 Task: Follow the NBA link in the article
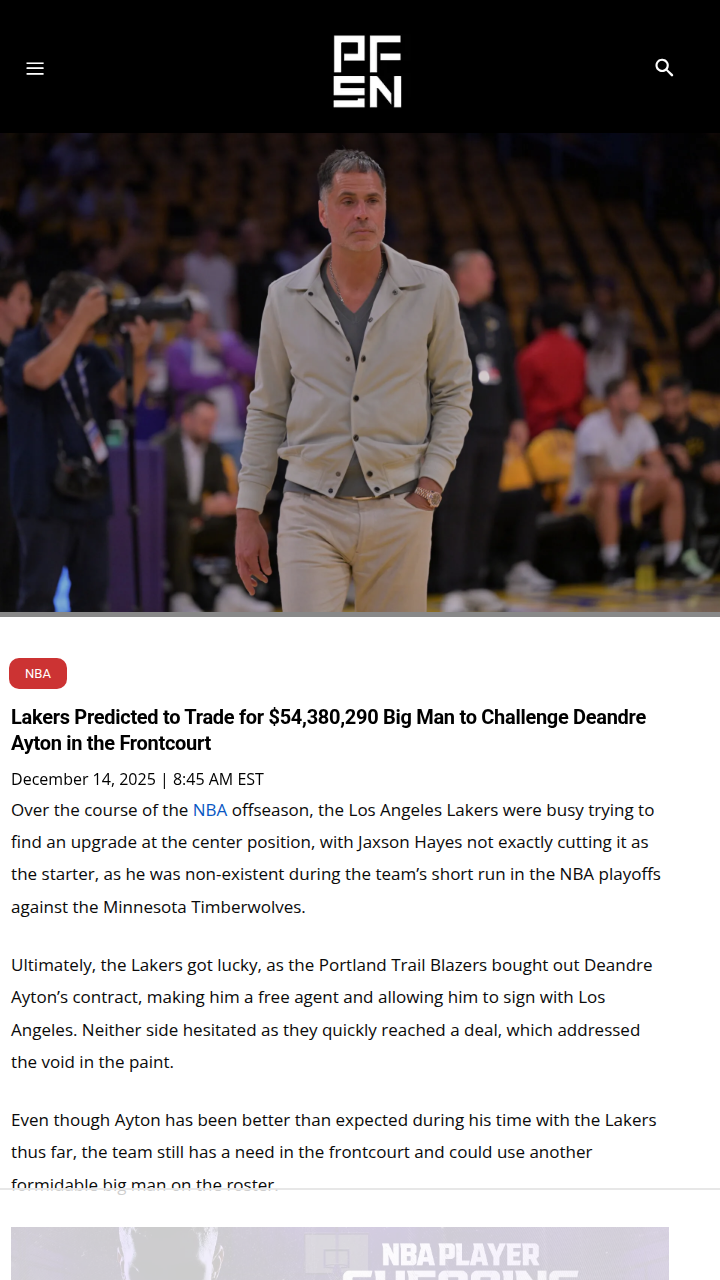[x=210, y=810]
